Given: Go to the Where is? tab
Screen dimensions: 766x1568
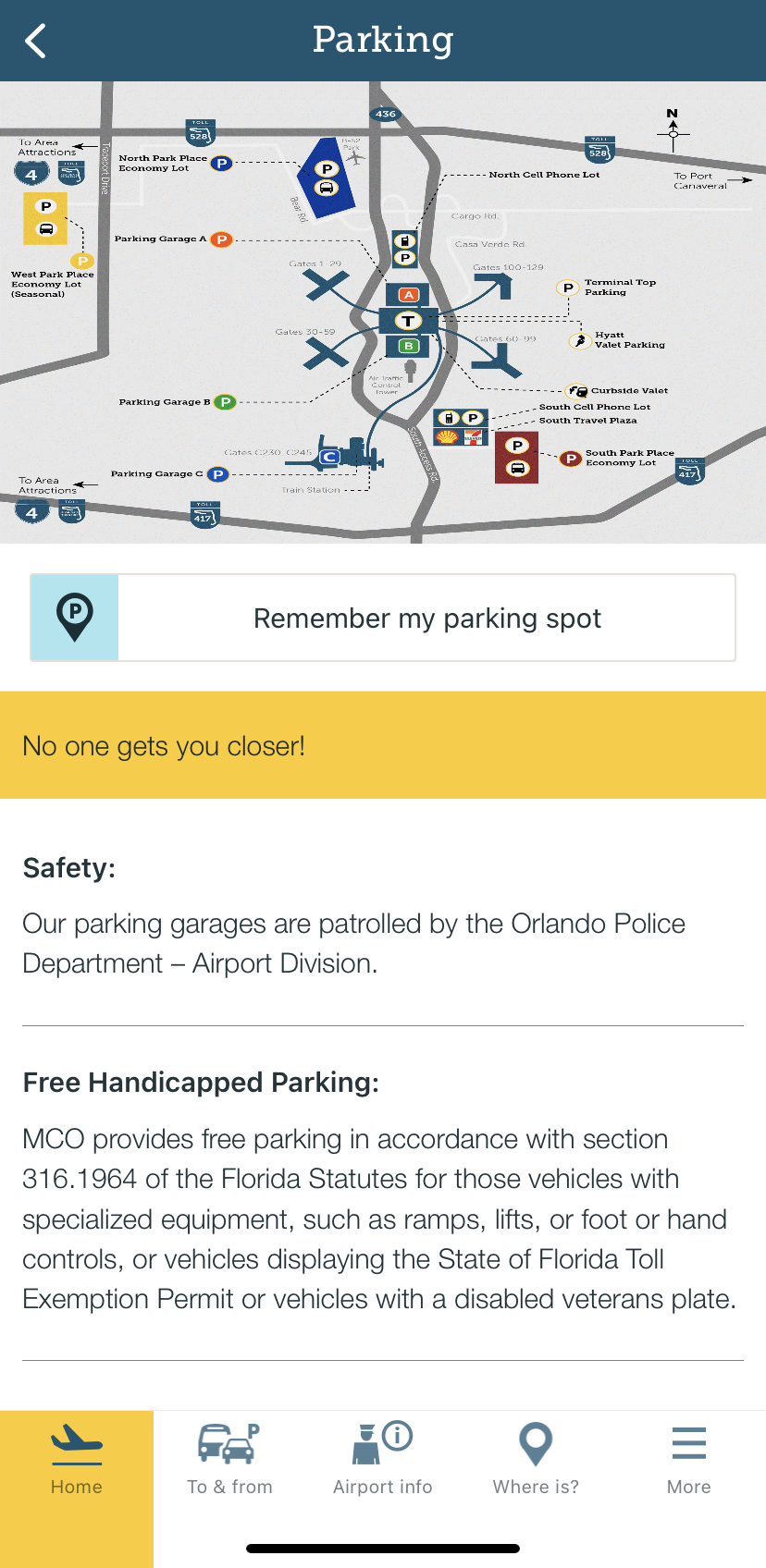Looking at the screenshot, I should (x=536, y=1461).
